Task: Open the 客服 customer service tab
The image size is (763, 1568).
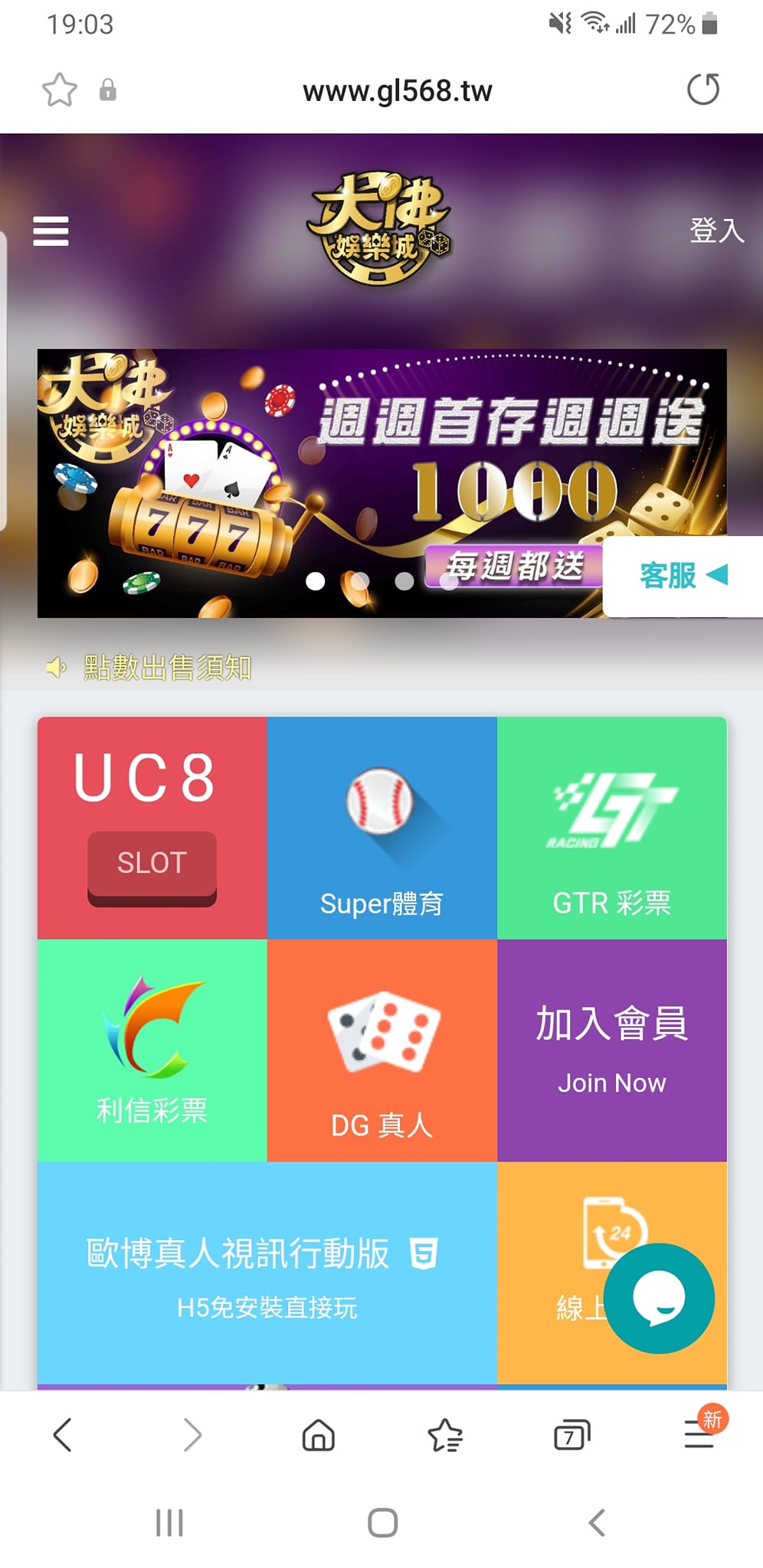Action: point(682,576)
